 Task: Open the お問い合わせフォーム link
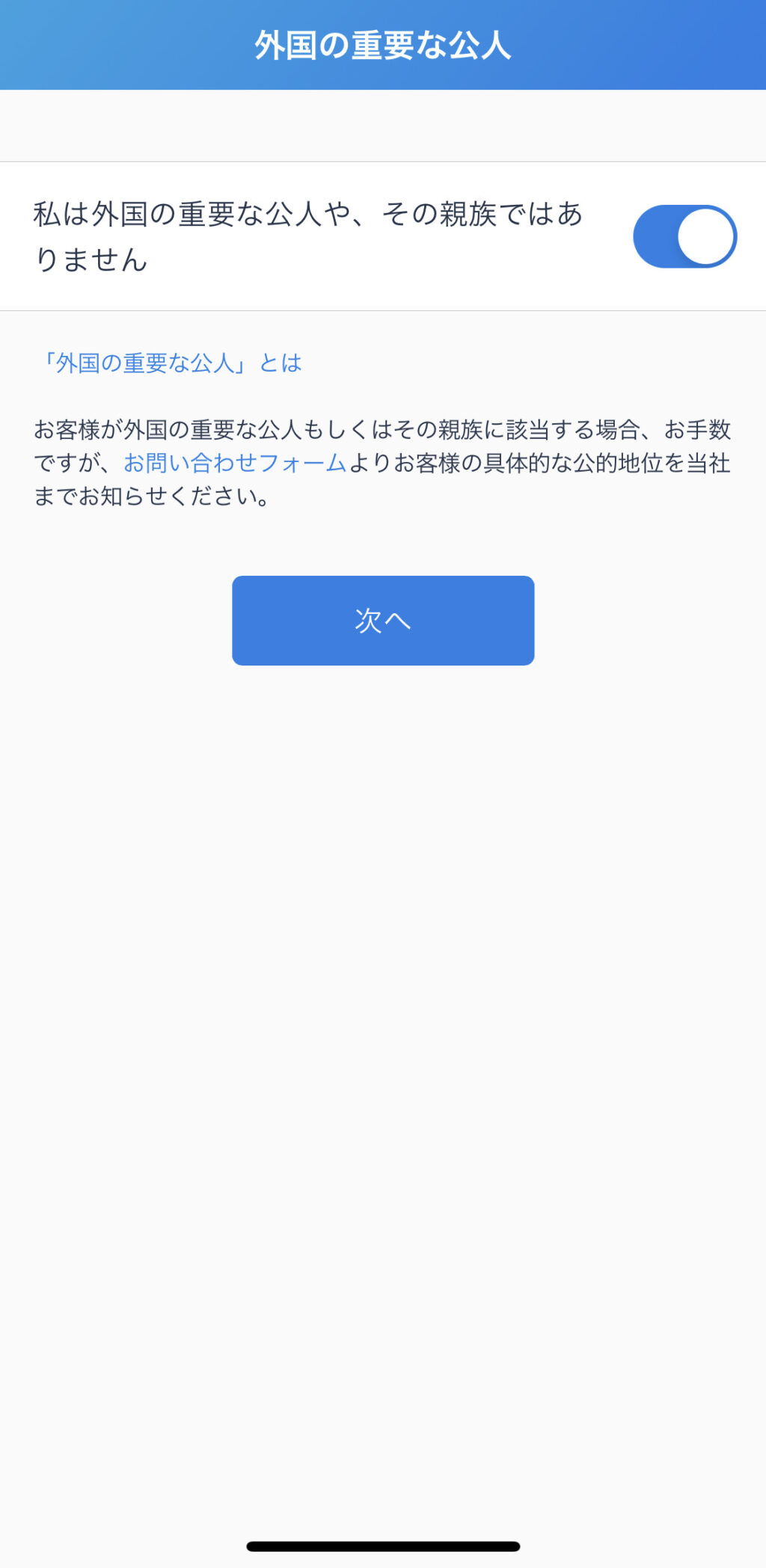click(235, 464)
